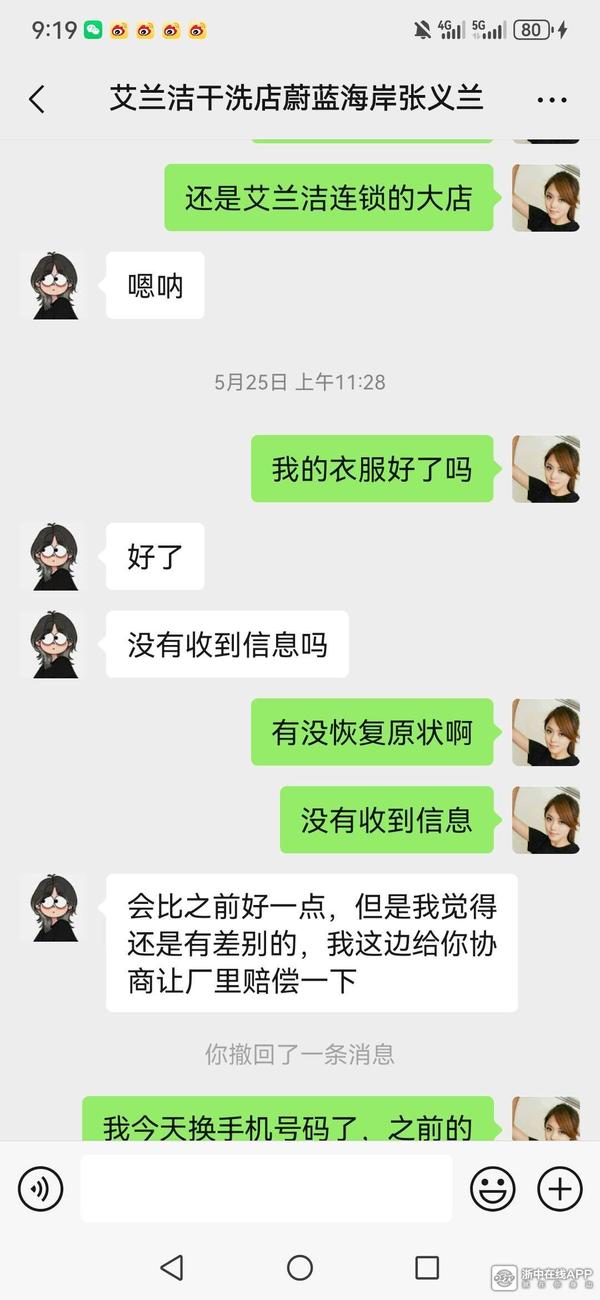
Task: Go back from the chat
Action: coord(37,99)
